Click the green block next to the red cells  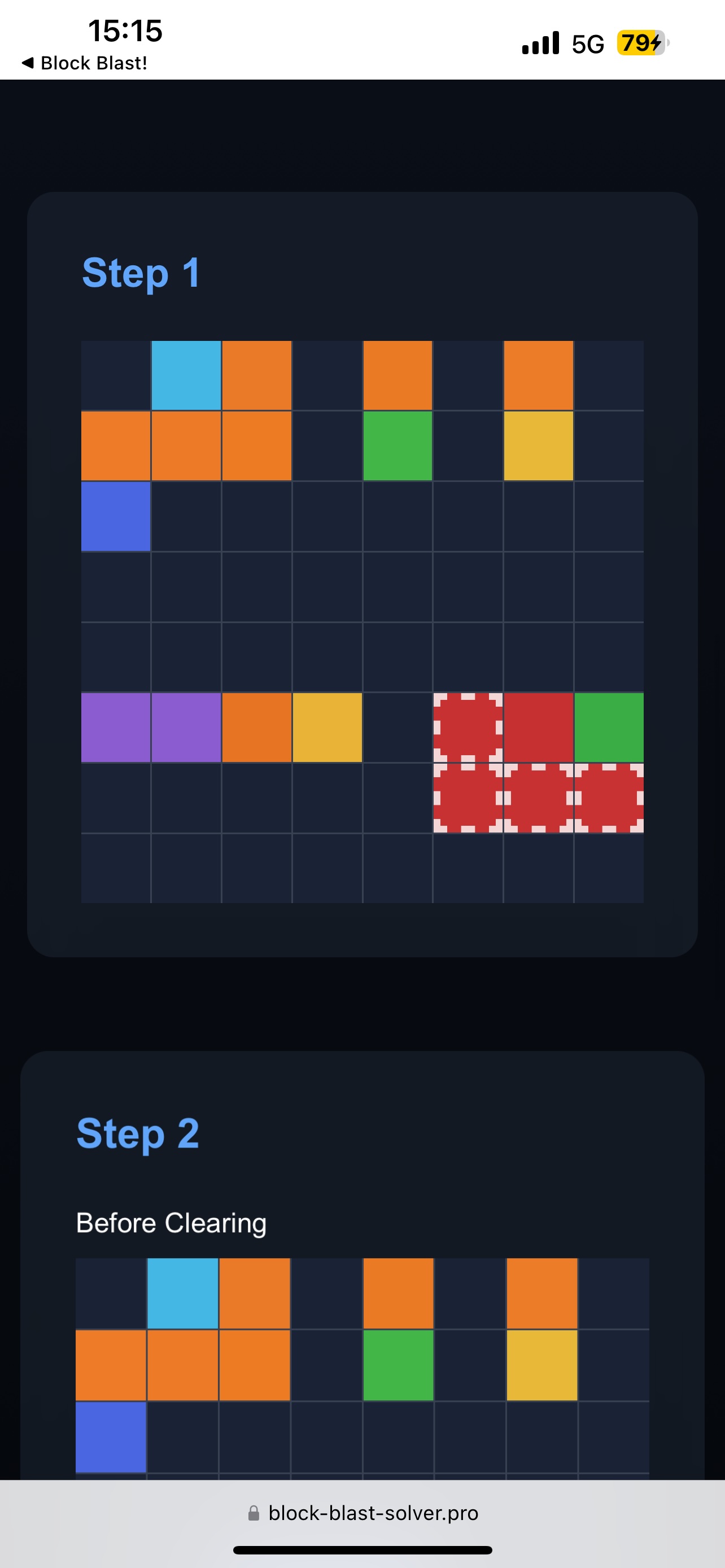(x=609, y=727)
